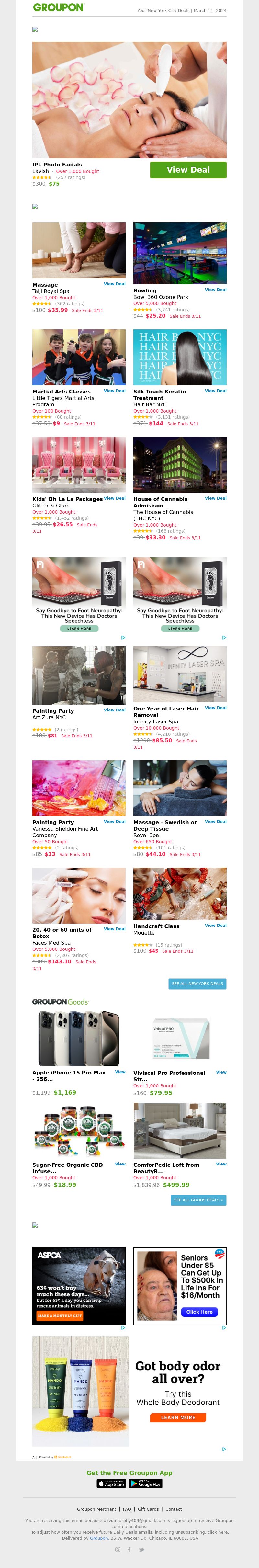Tap See All Goods Deals
The image size is (259, 1568).
point(198,1200)
